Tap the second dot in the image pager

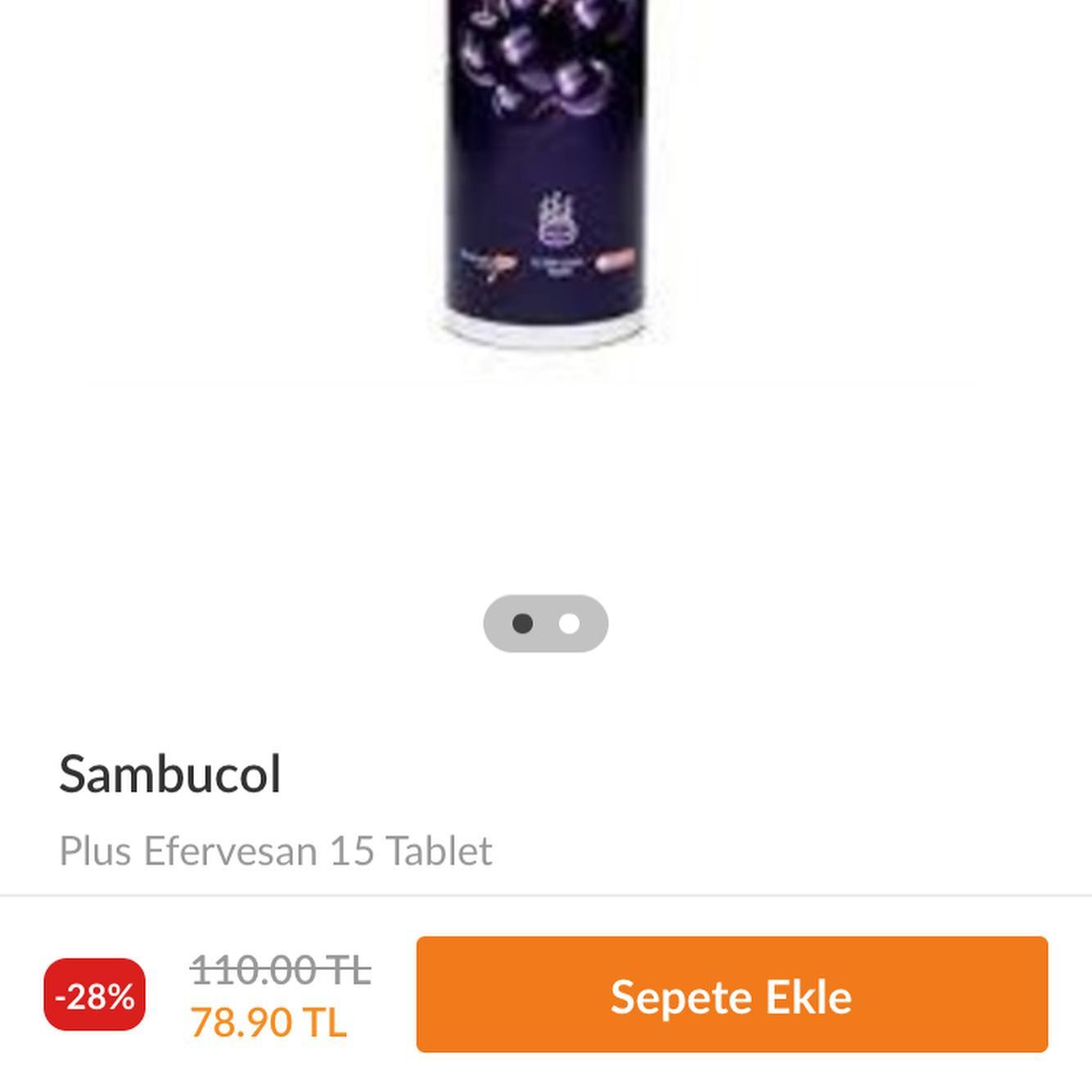coord(569,624)
